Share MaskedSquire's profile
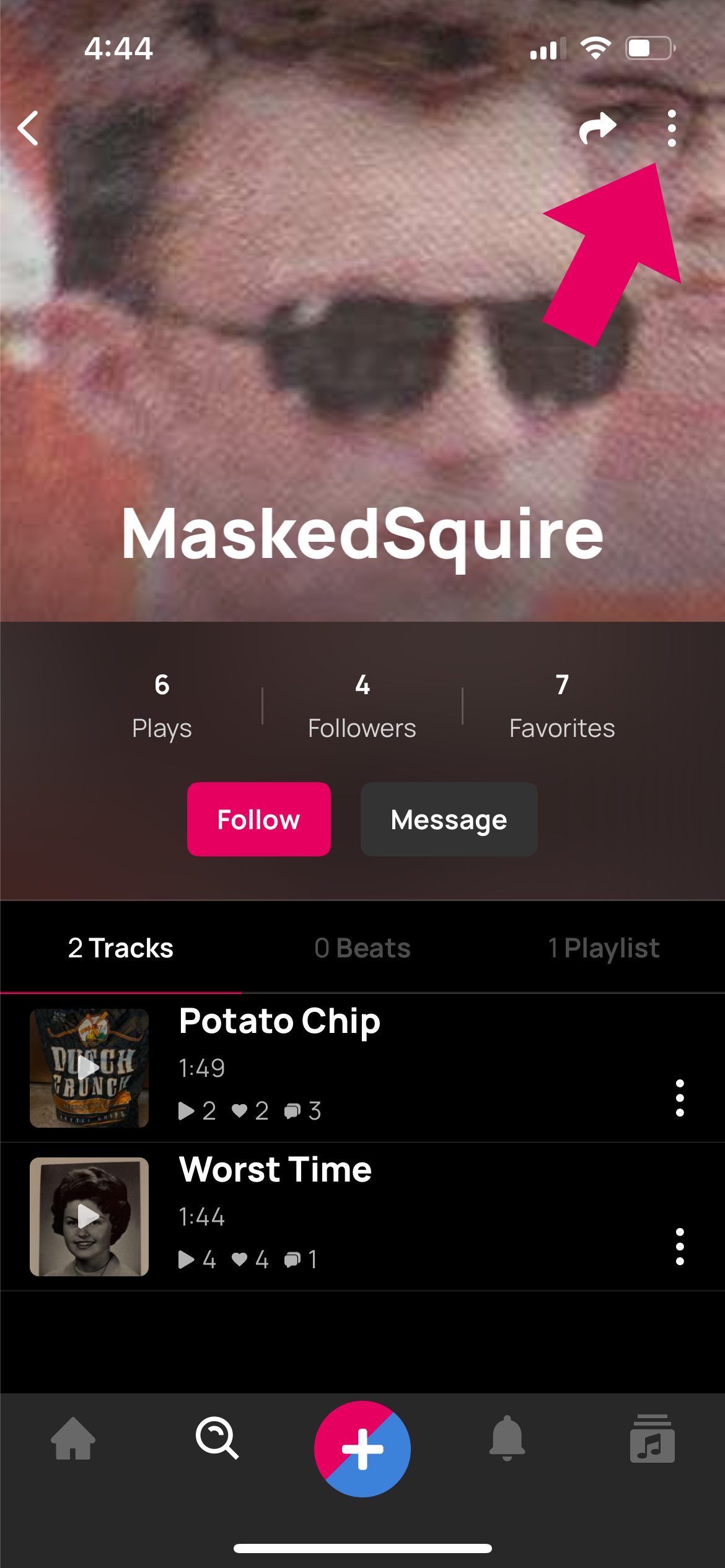 [597, 128]
